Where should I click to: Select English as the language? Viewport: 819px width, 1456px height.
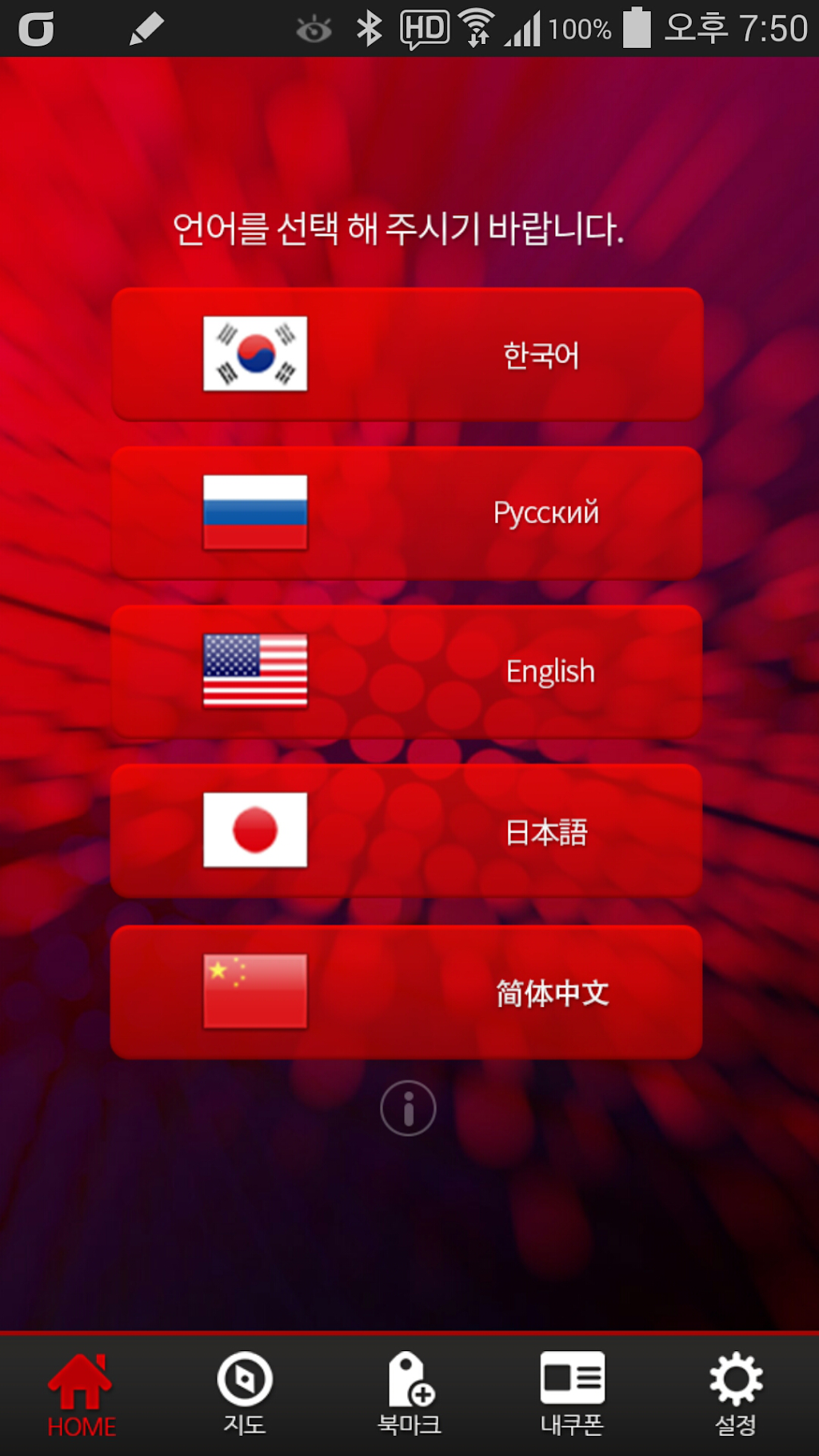(x=407, y=671)
